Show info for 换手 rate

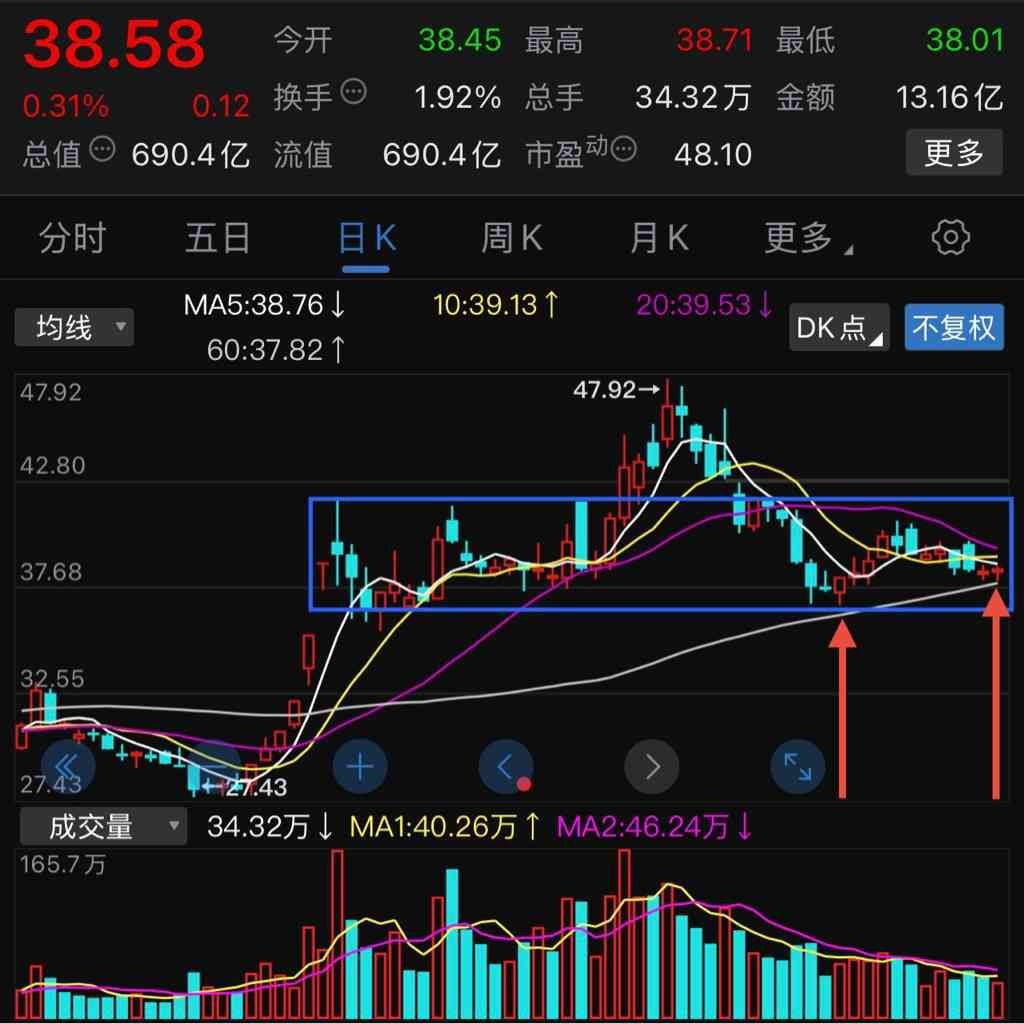point(354,93)
